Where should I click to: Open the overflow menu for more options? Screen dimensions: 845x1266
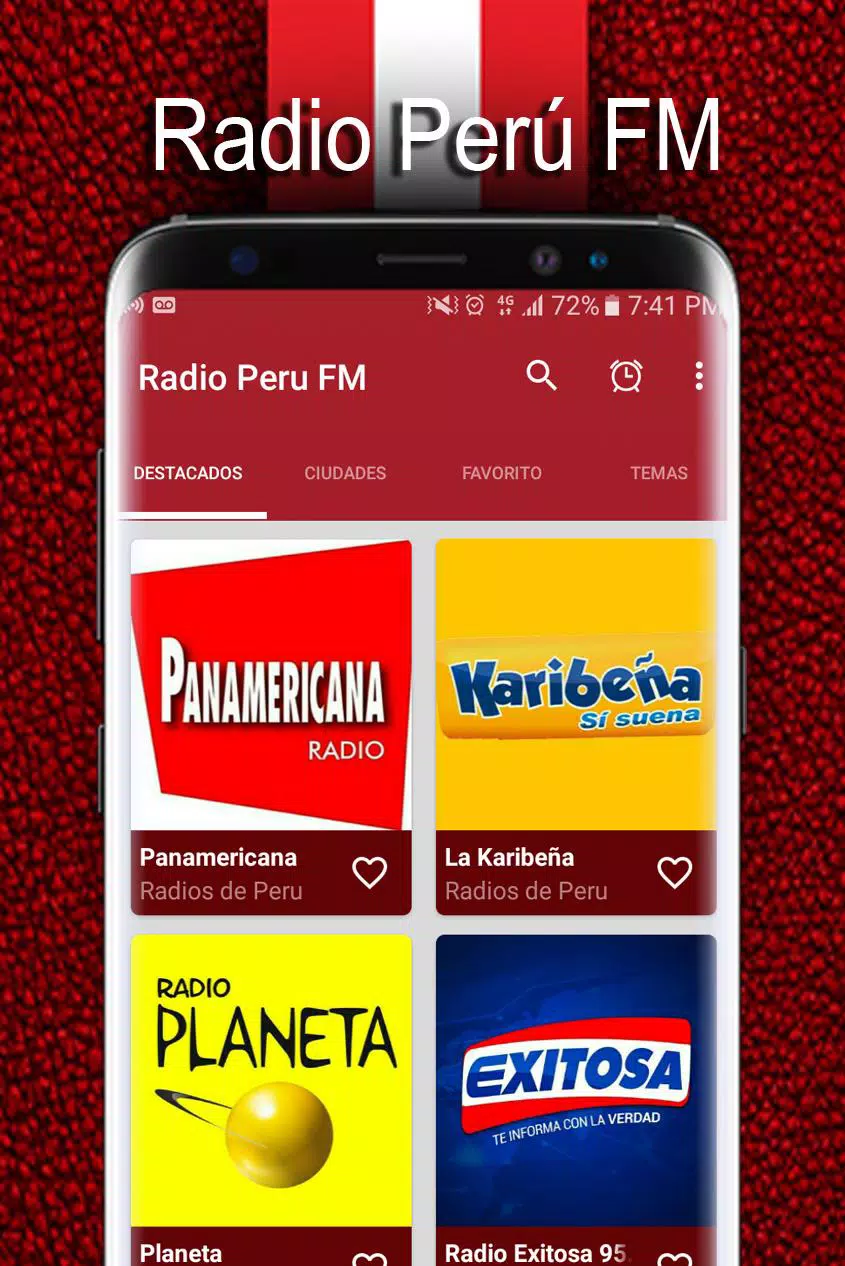698,377
